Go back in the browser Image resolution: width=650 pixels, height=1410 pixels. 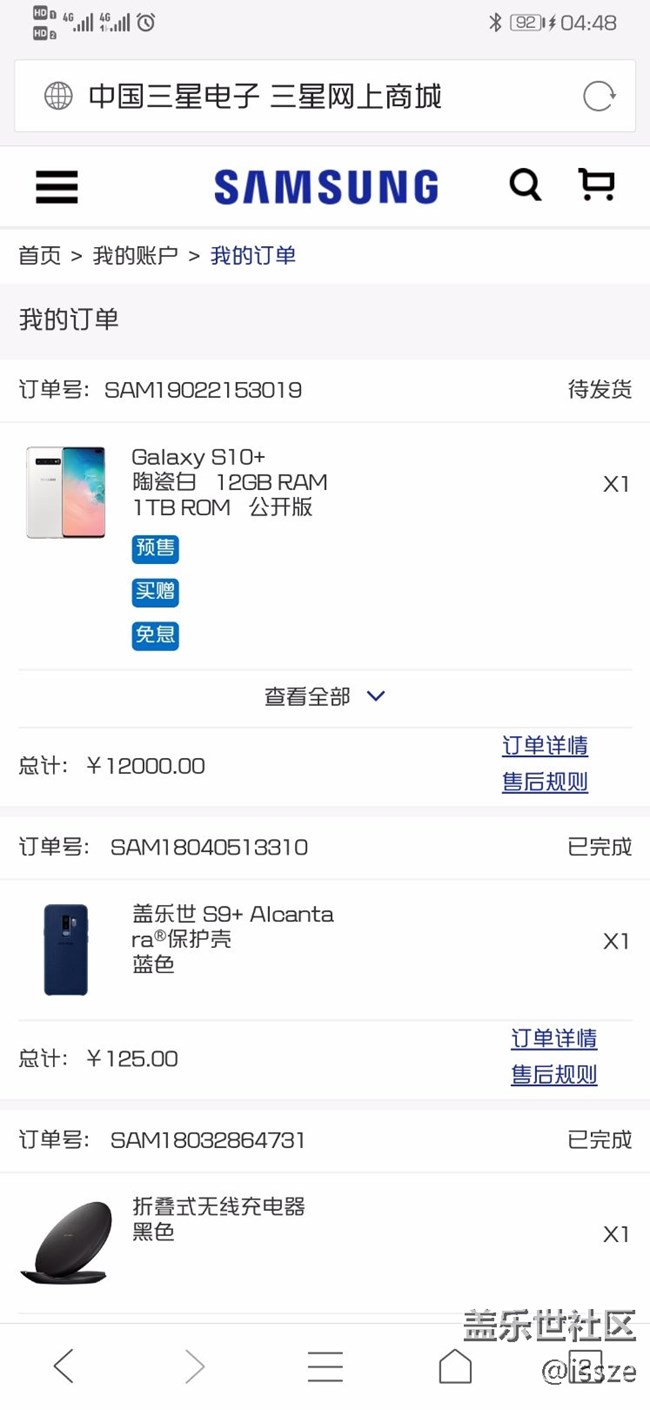tap(64, 1366)
